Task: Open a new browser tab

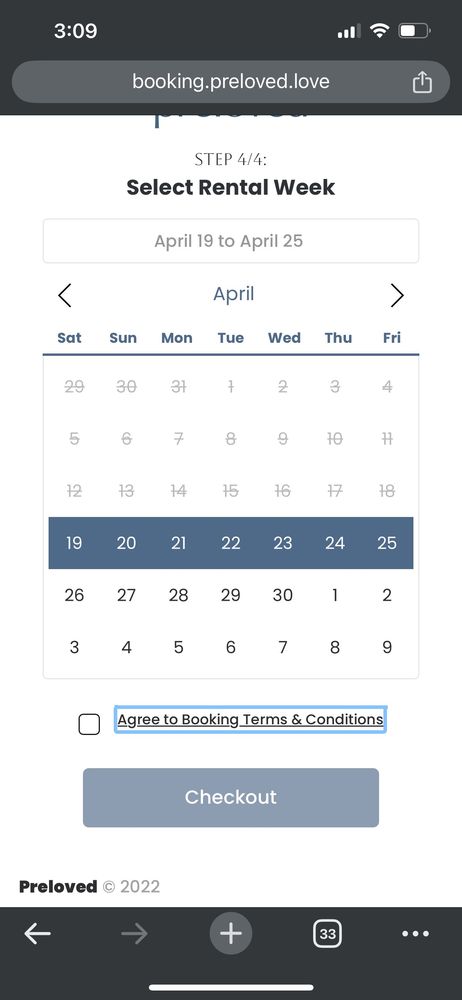Action: 231,934
